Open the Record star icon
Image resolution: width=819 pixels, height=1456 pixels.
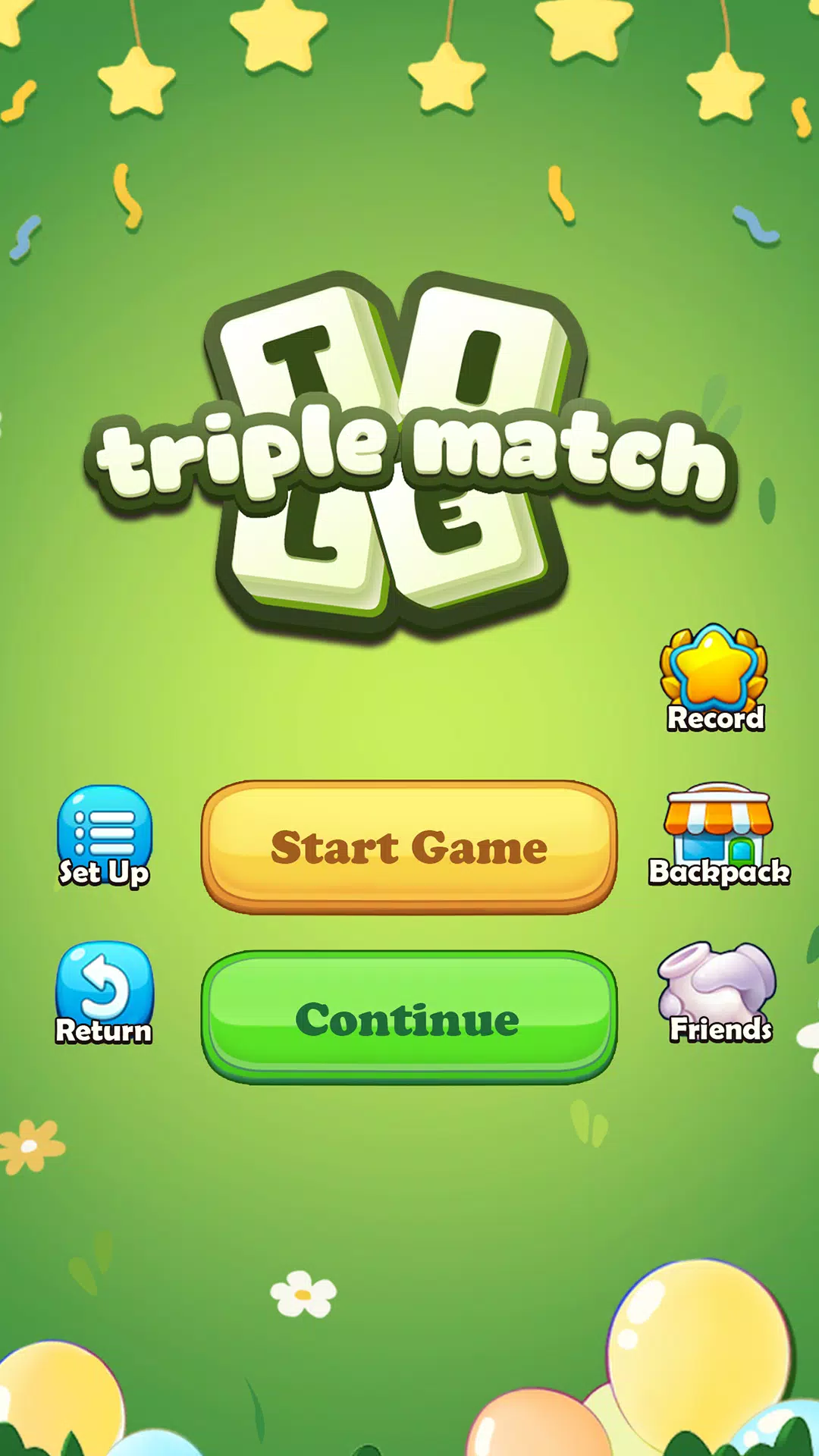pos(714,677)
